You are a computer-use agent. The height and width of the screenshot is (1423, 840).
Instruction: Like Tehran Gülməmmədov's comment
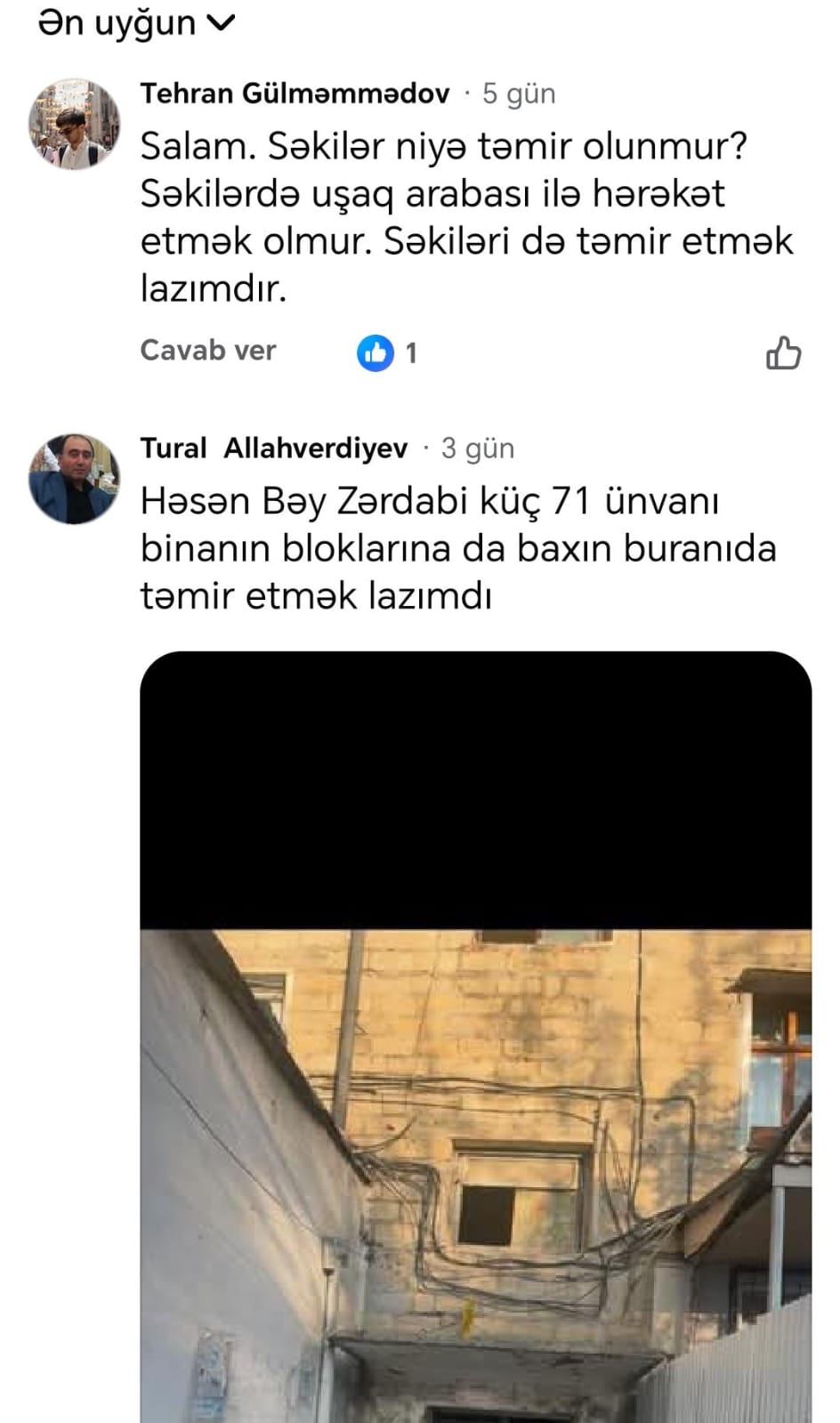tap(783, 352)
